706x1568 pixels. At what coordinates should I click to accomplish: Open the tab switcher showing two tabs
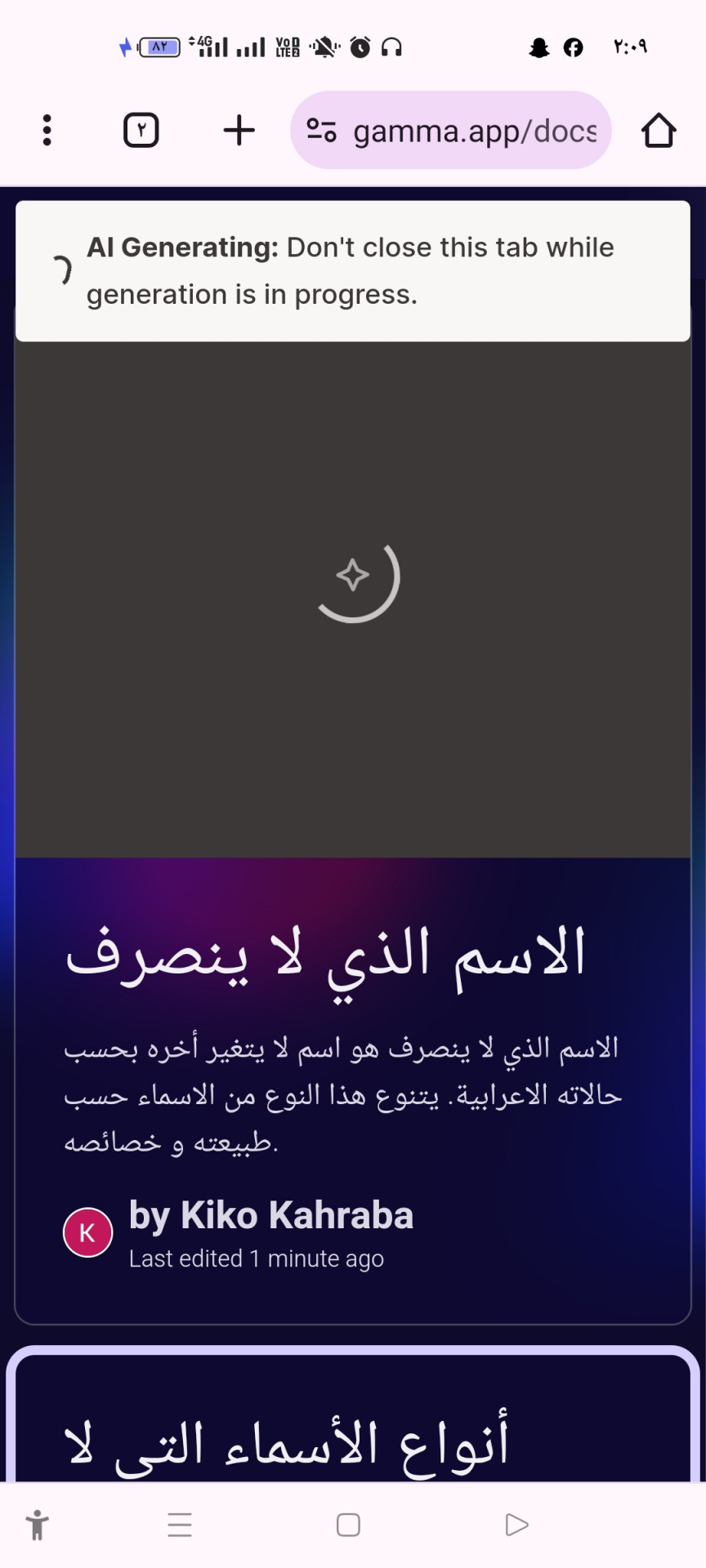(141, 130)
